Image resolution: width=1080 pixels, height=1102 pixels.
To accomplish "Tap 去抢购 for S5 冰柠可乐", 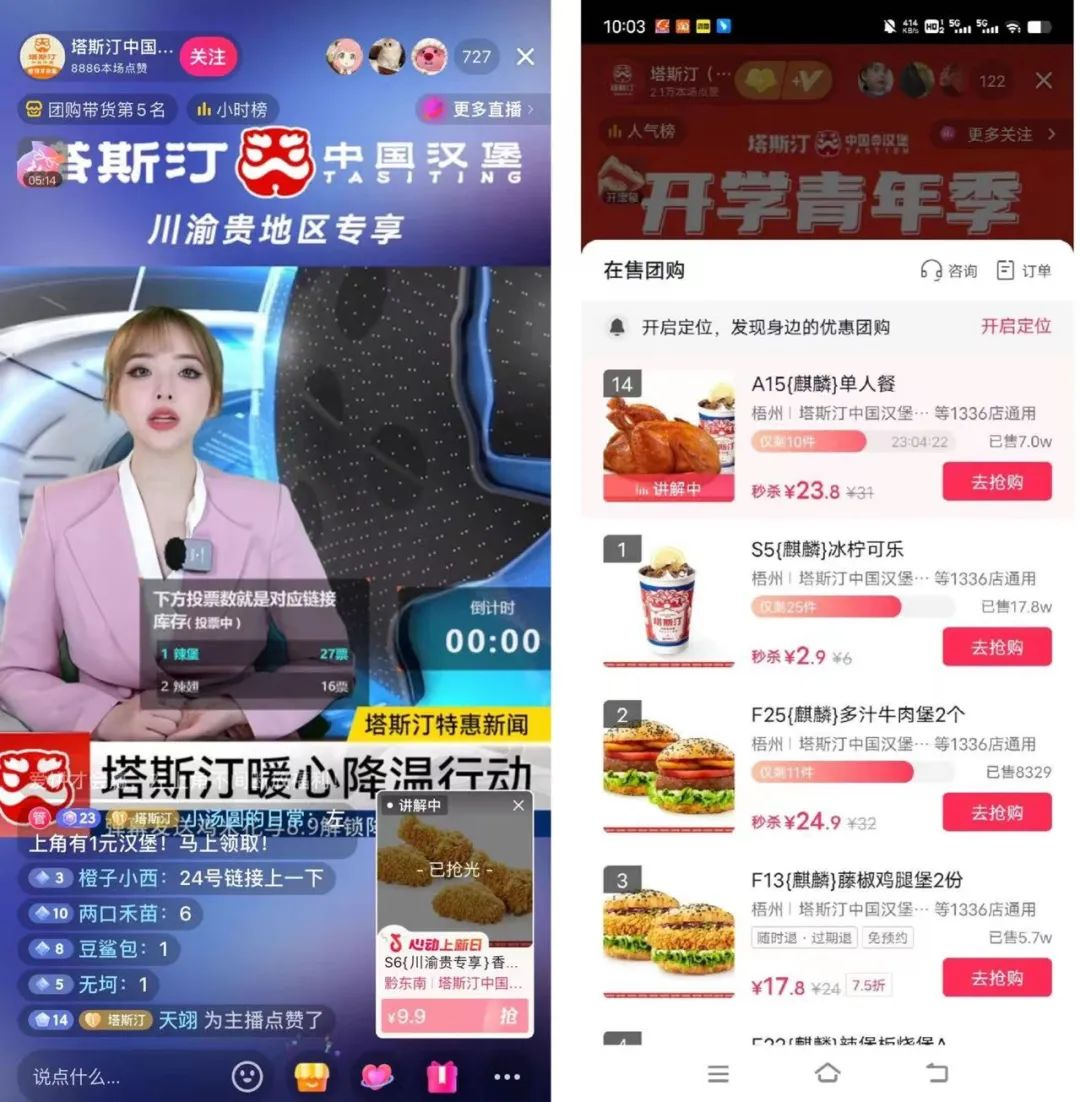I will click(x=996, y=647).
